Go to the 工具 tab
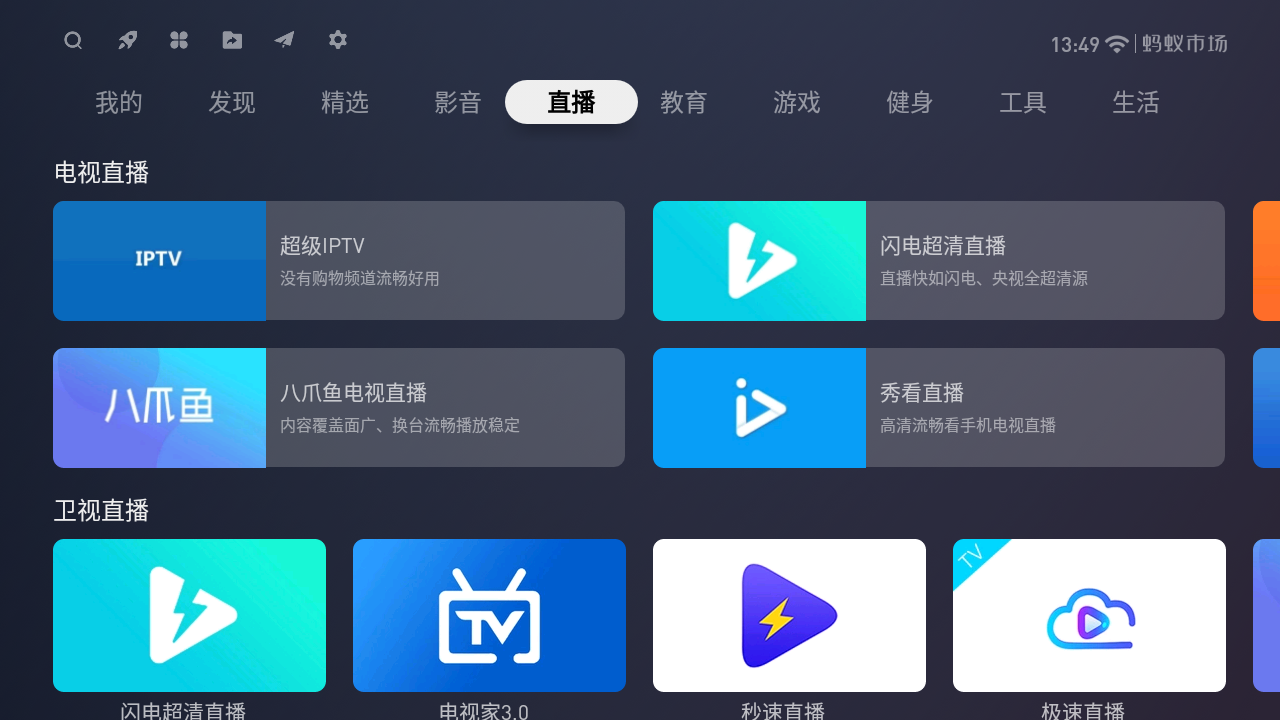The height and width of the screenshot is (720, 1280). [1023, 102]
